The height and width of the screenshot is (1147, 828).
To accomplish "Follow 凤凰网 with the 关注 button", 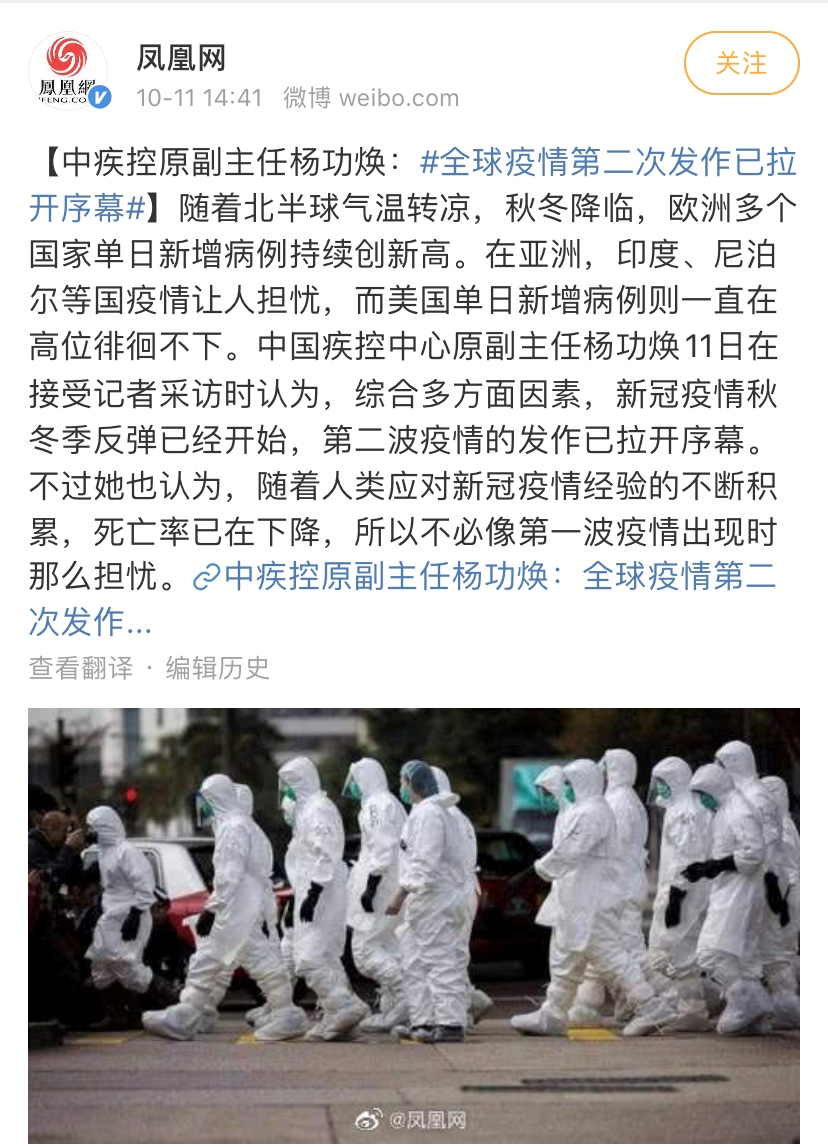I will coord(741,64).
